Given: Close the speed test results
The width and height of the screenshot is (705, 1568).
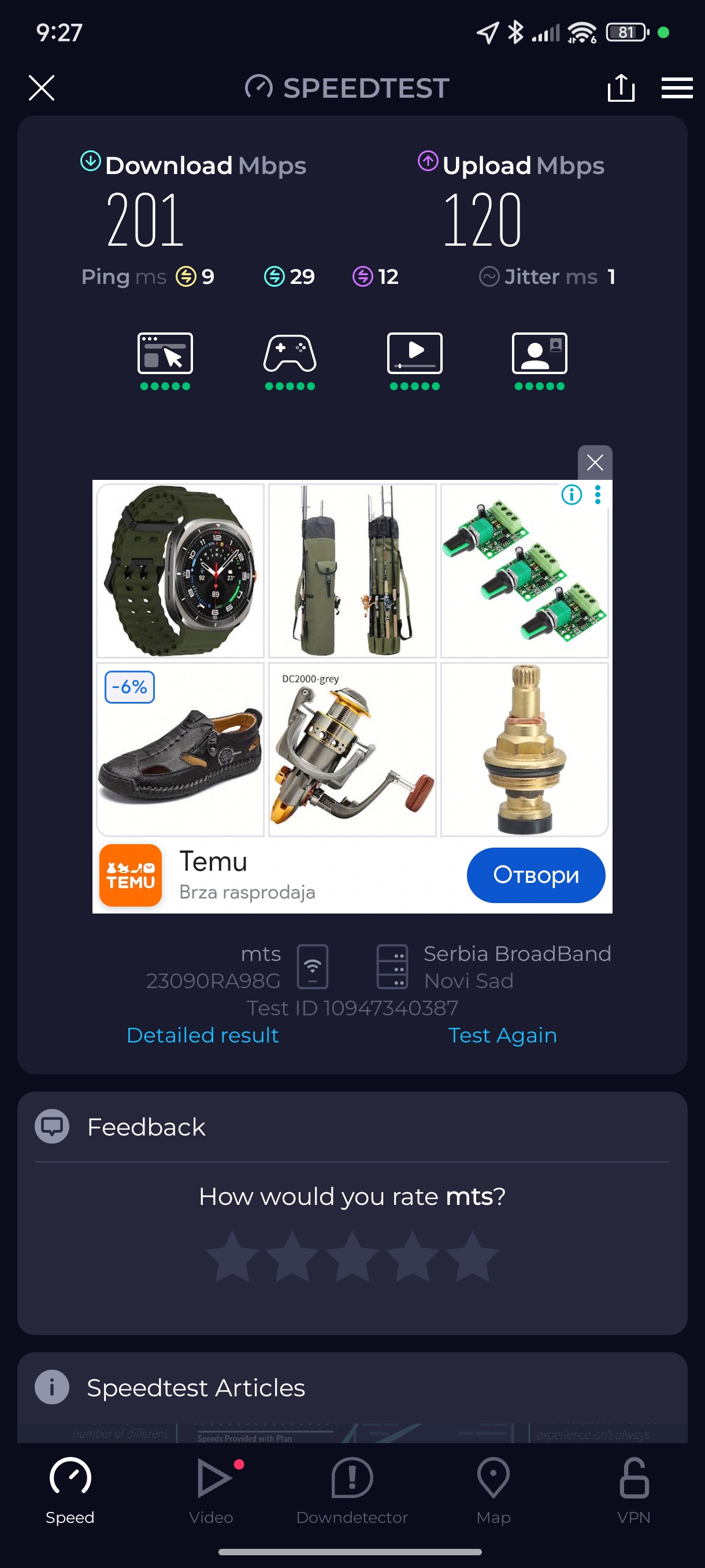Looking at the screenshot, I should [x=42, y=88].
